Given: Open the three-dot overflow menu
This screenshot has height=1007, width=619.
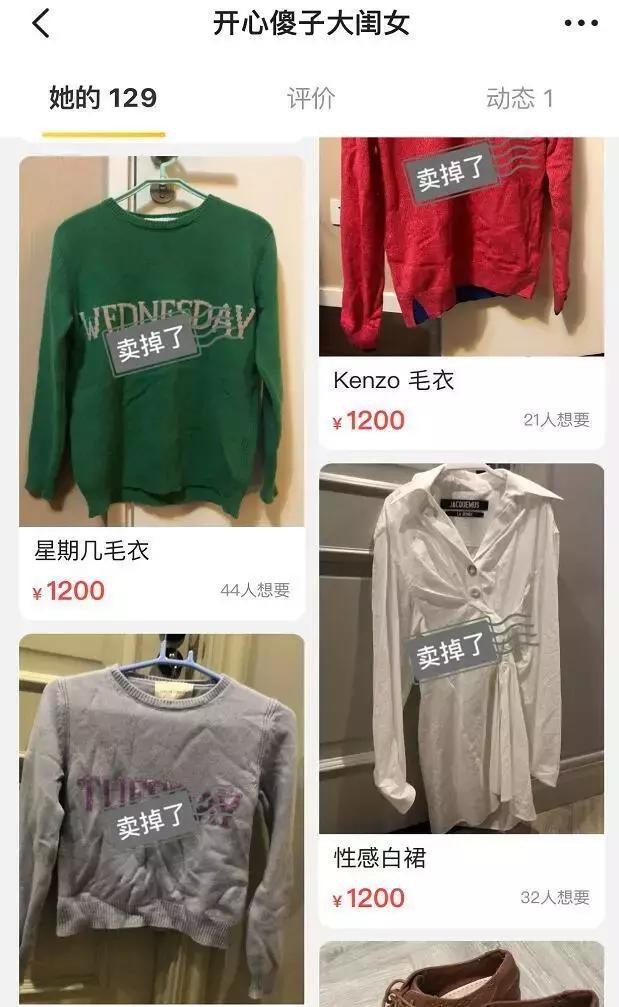Looking at the screenshot, I should 580,24.
